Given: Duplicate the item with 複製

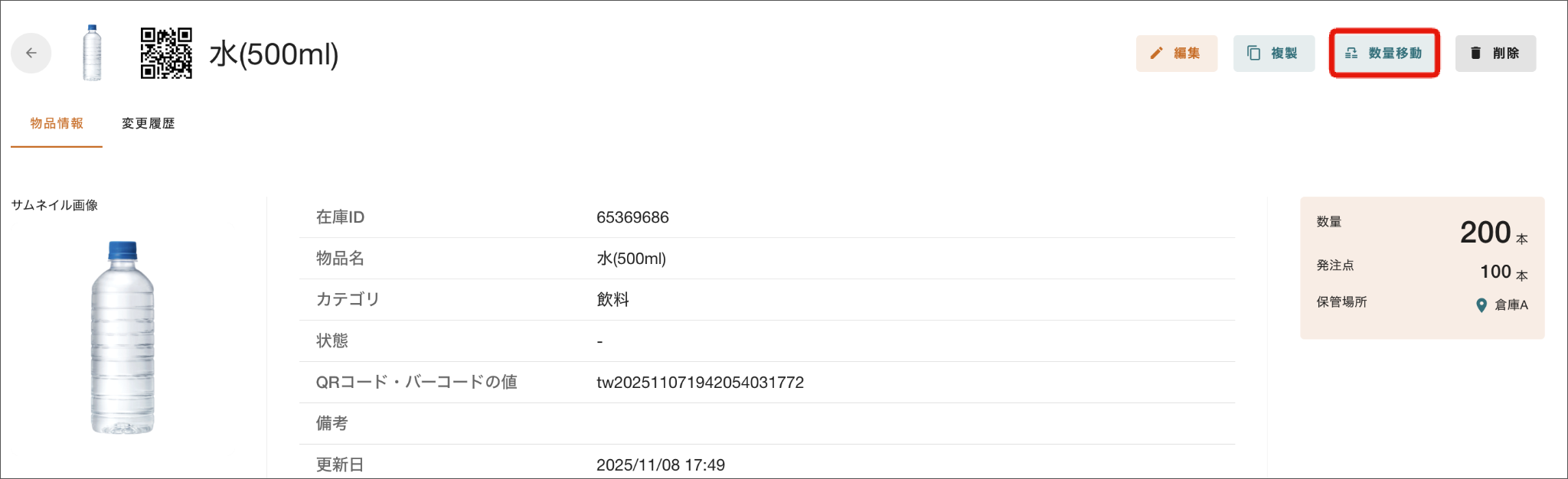Looking at the screenshot, I should coord(1273,54).
